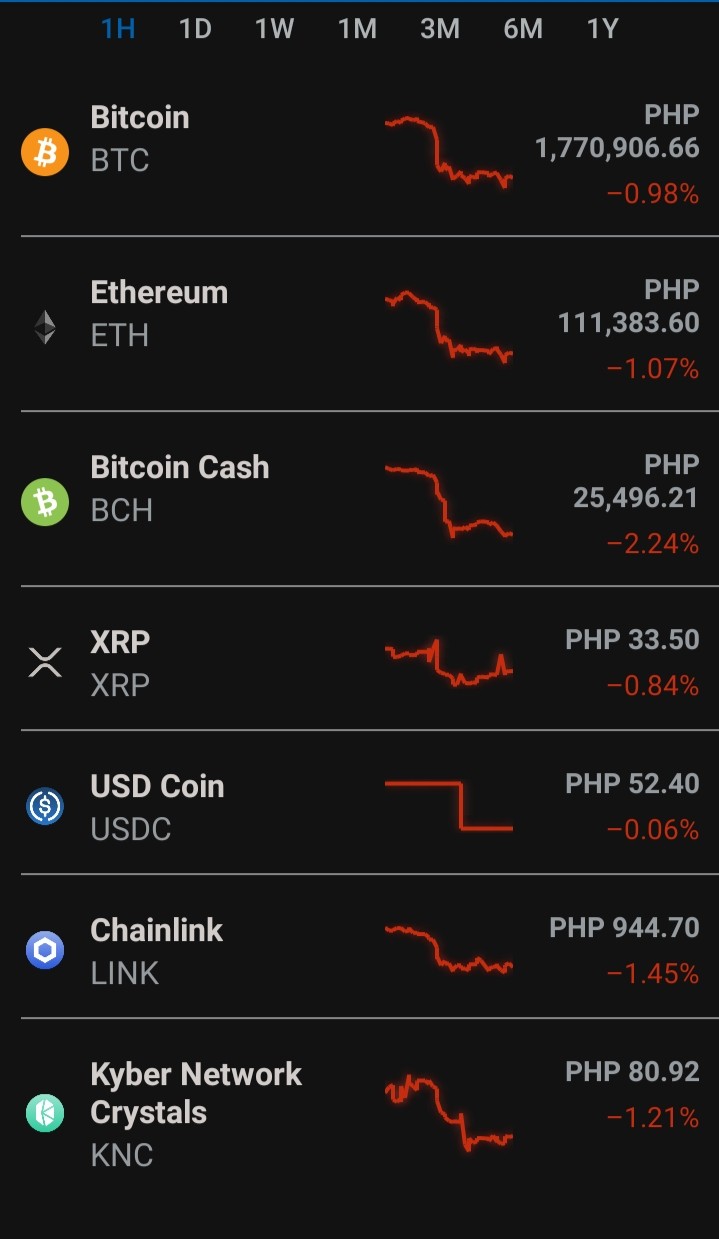Select the 1H time range
This screenshot has height=1239, width=719.
pos(118,29)
